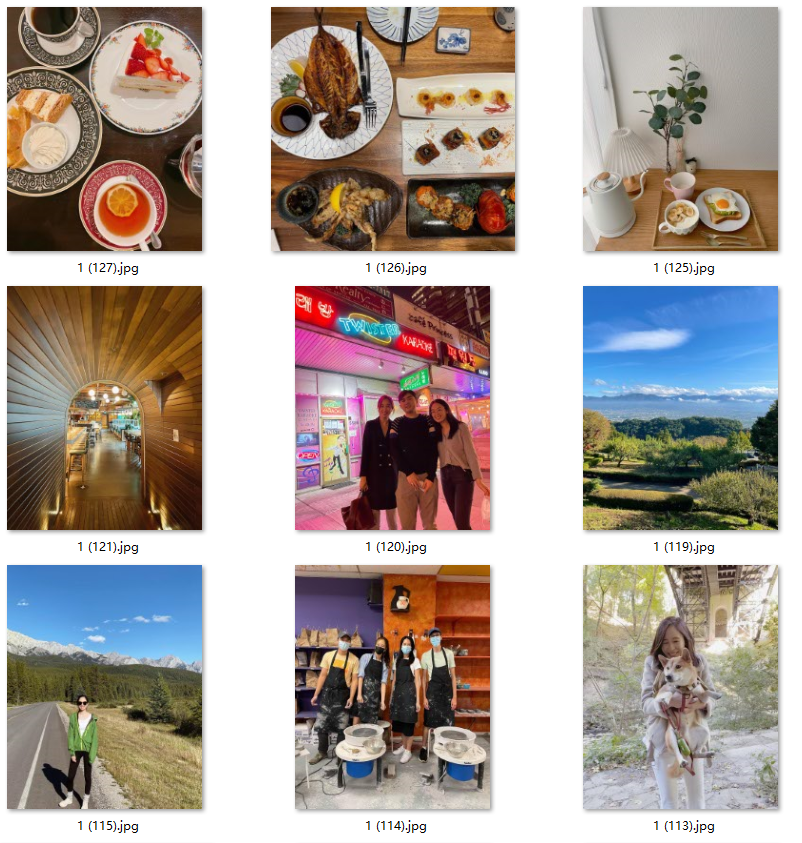
Task: Open 1 (121).jpg wooden tunnel photo
Action: [104, 408]
